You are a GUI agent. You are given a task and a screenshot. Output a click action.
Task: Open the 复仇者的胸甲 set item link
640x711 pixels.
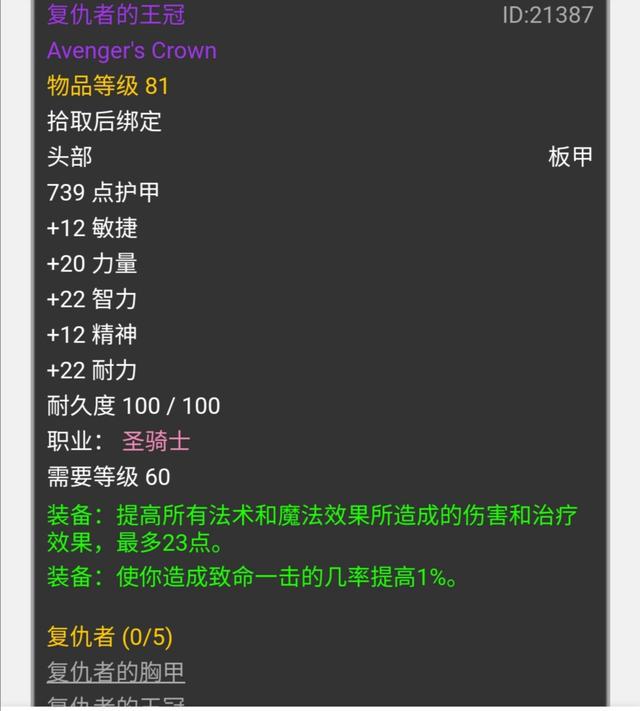click(116, 672)
